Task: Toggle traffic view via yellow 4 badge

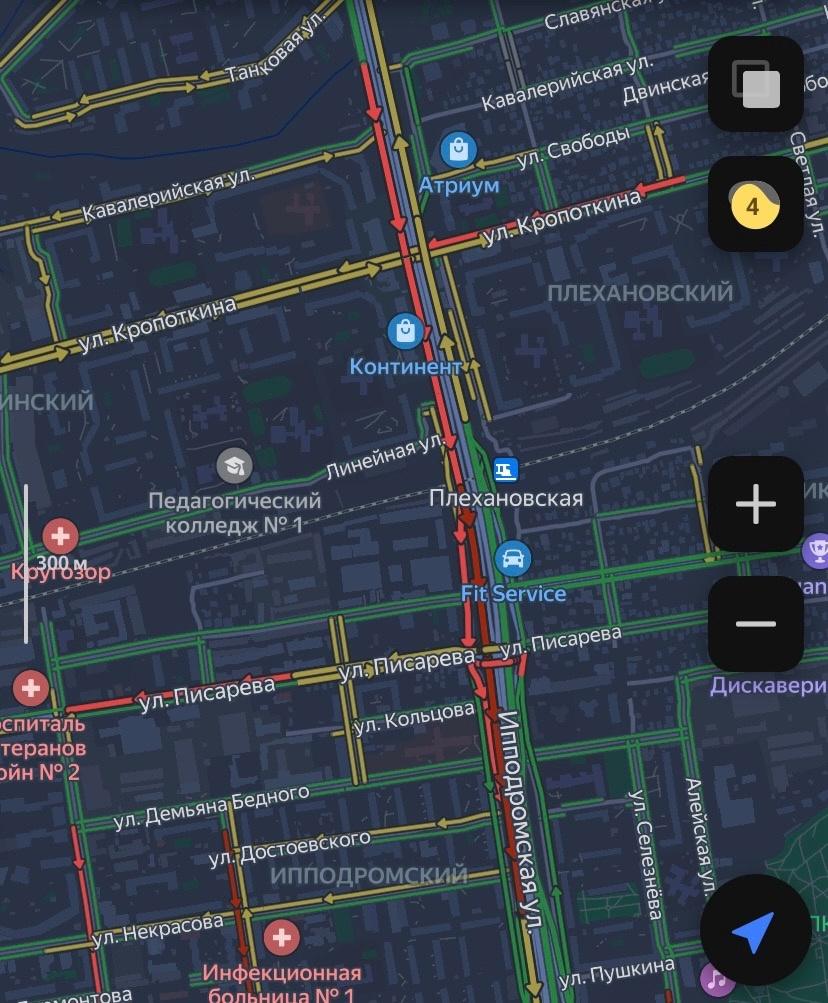Action: (x=755, y=207)
